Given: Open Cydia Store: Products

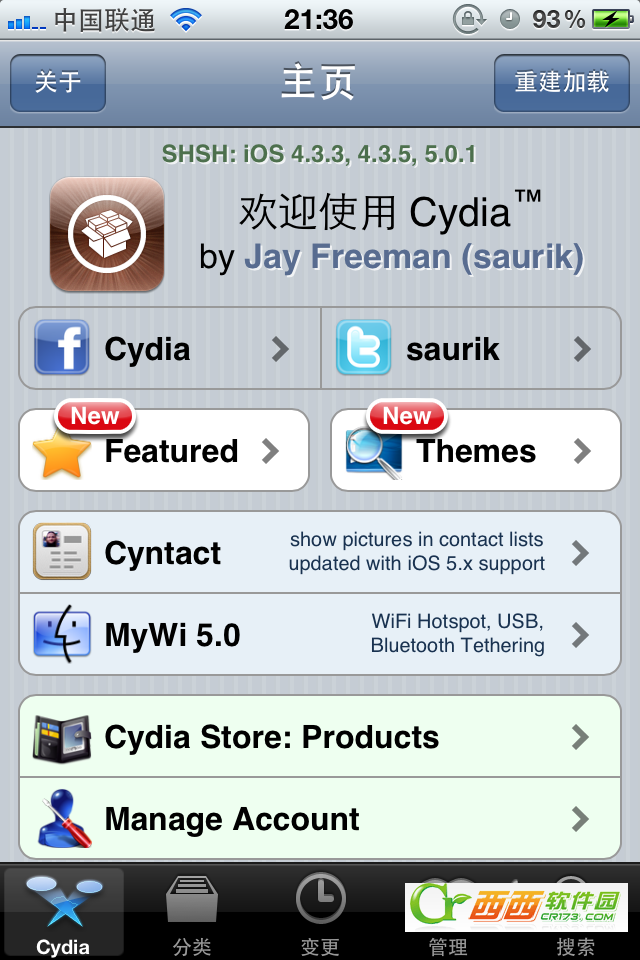Looking at the screenshot, I should click(320, 737).
